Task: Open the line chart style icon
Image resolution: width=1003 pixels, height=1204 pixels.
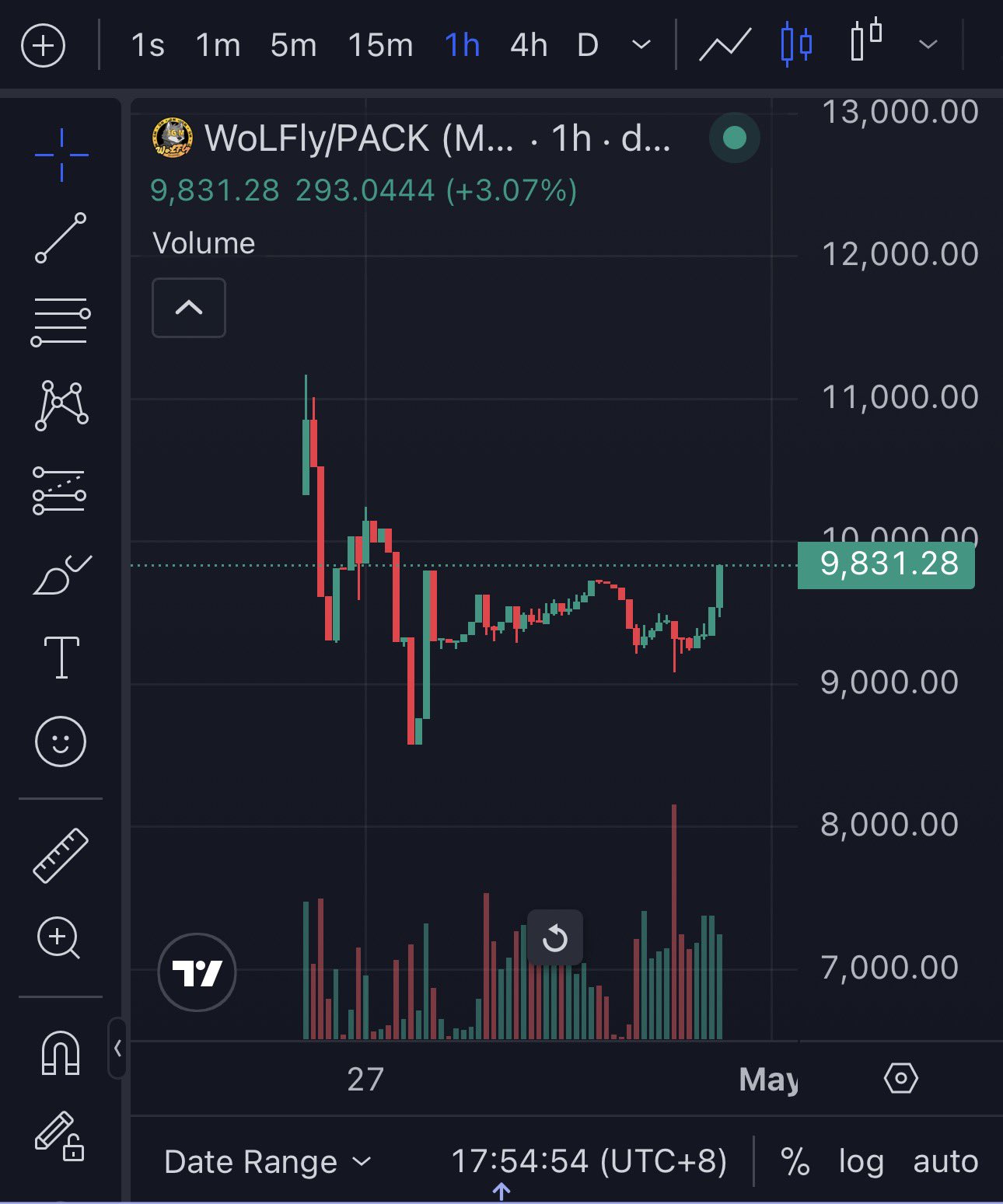Action: click(x=725, y=45)
